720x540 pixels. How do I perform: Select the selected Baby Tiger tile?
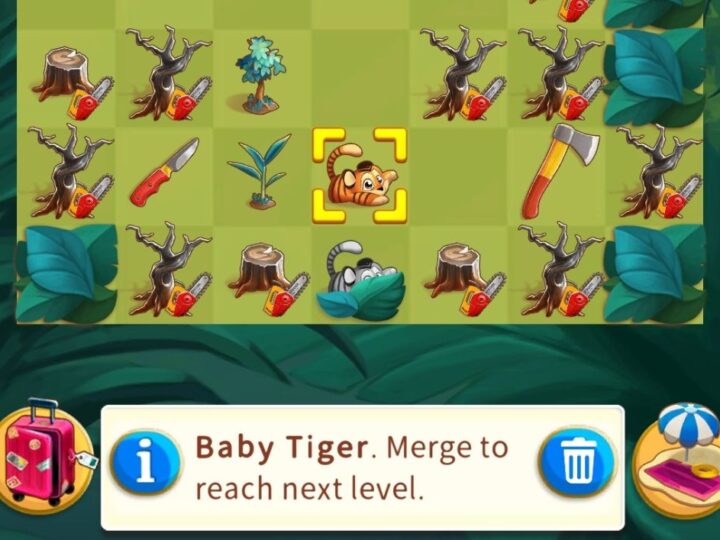(360, 177)
